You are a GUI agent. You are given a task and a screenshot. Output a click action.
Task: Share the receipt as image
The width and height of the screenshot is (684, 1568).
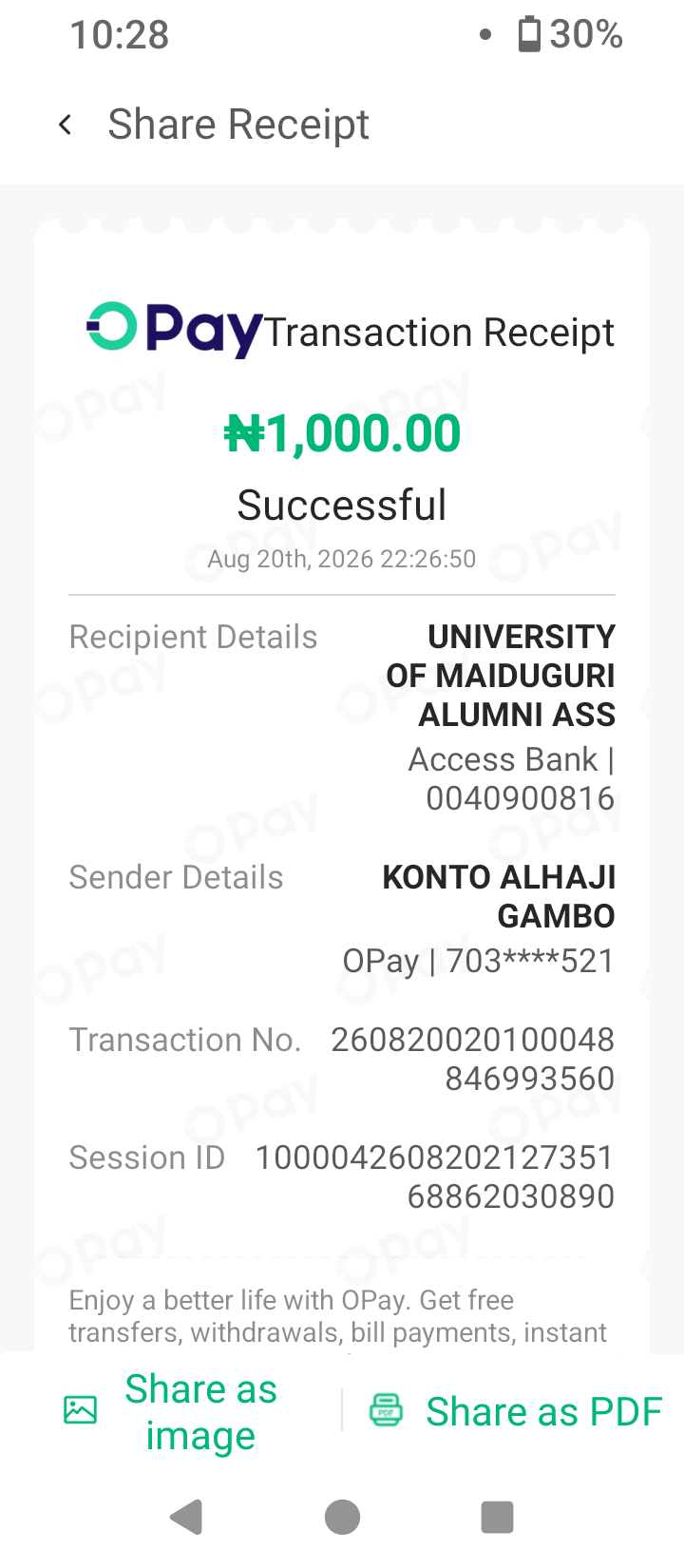[171, 1411]
